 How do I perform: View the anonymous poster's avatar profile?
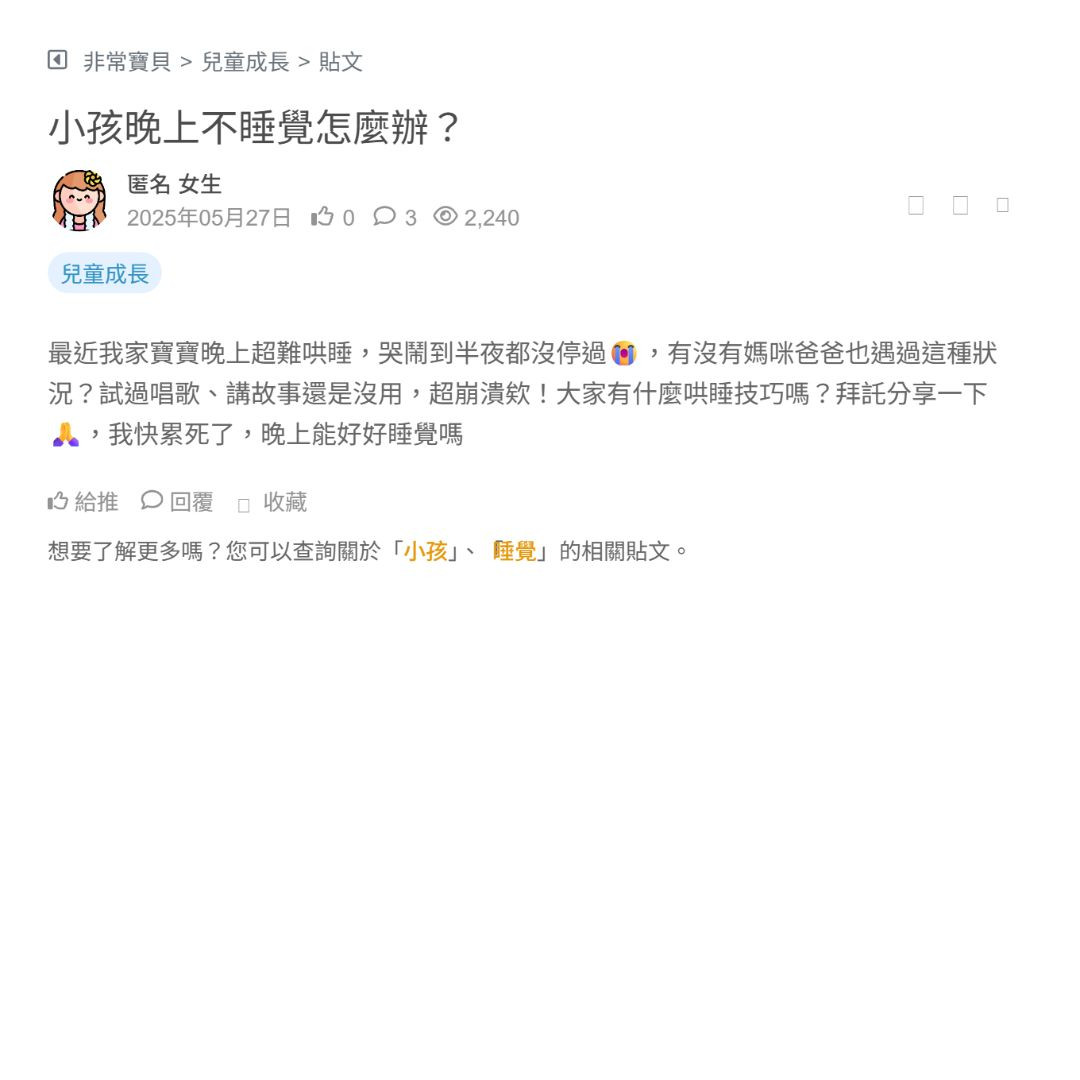click(80, 200)
